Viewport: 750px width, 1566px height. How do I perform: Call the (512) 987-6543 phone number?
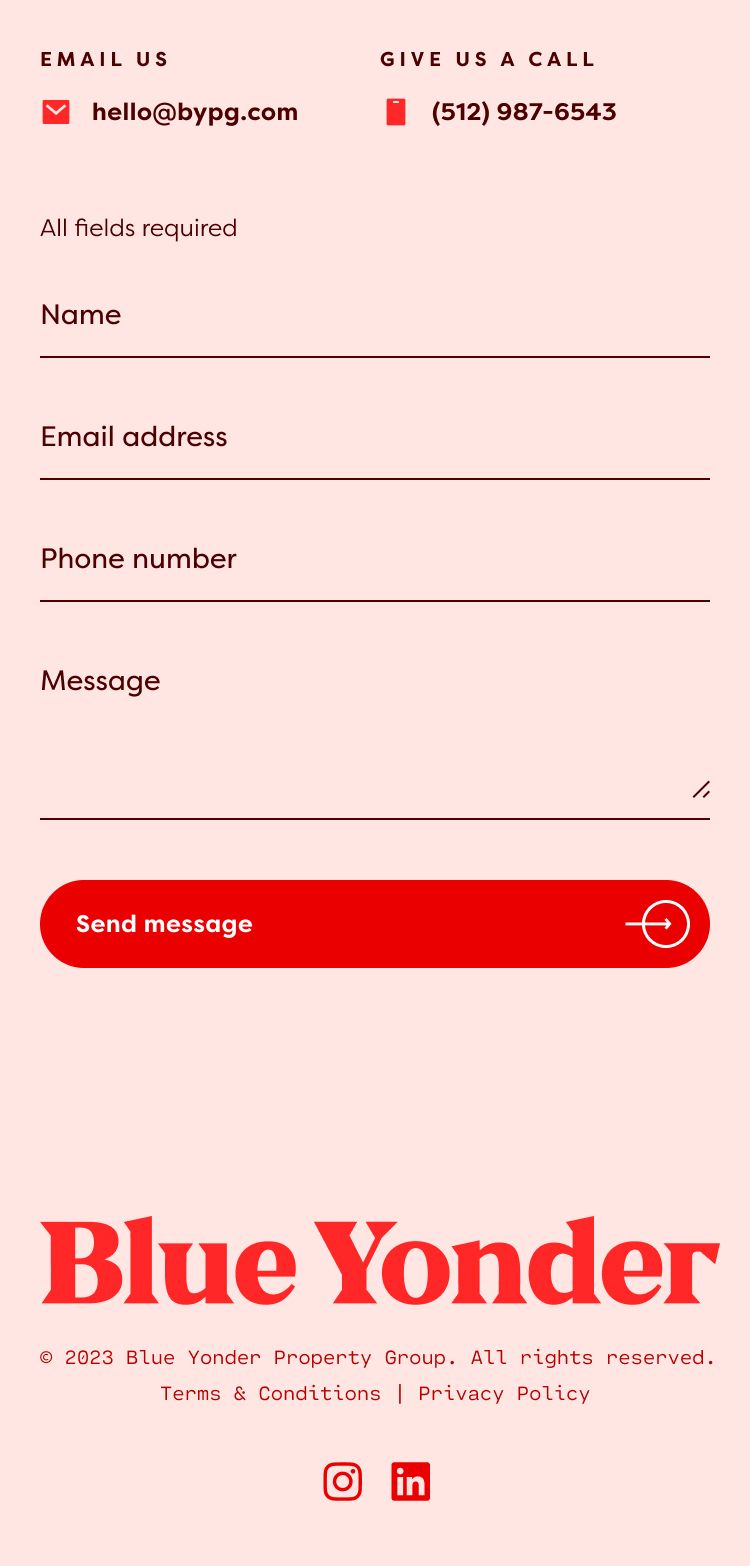click(524, 112)
